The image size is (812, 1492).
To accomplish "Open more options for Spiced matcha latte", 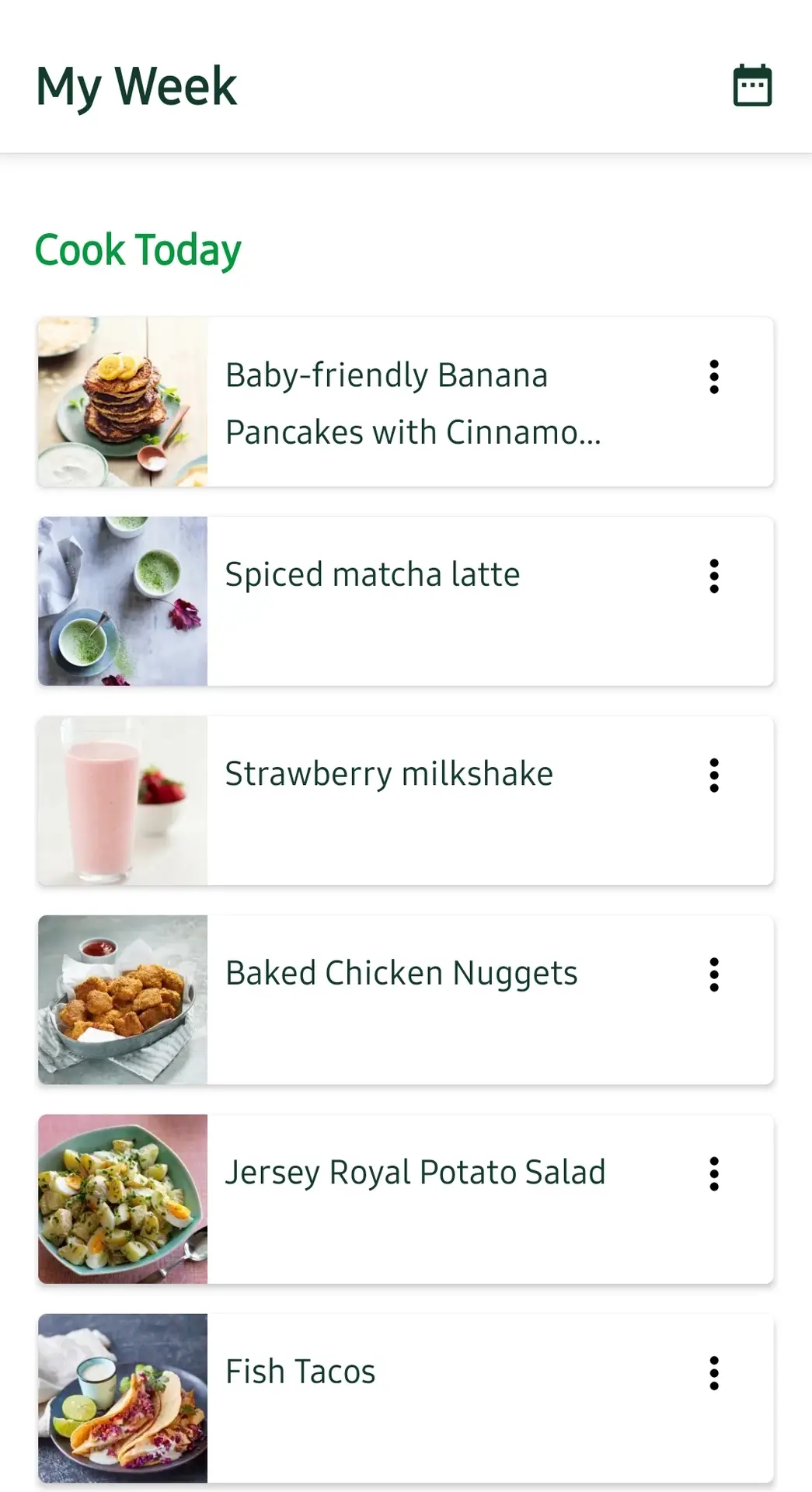I will [714, 576].
